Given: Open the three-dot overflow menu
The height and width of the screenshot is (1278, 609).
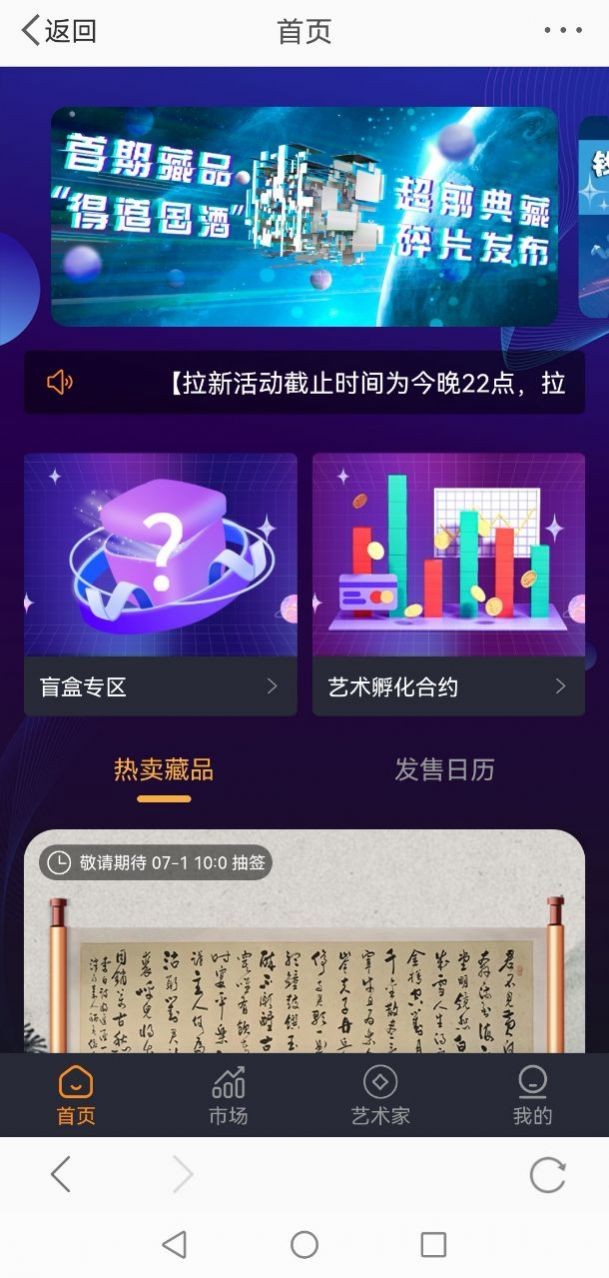Looking at the screenshot, I should pos(563,31).
